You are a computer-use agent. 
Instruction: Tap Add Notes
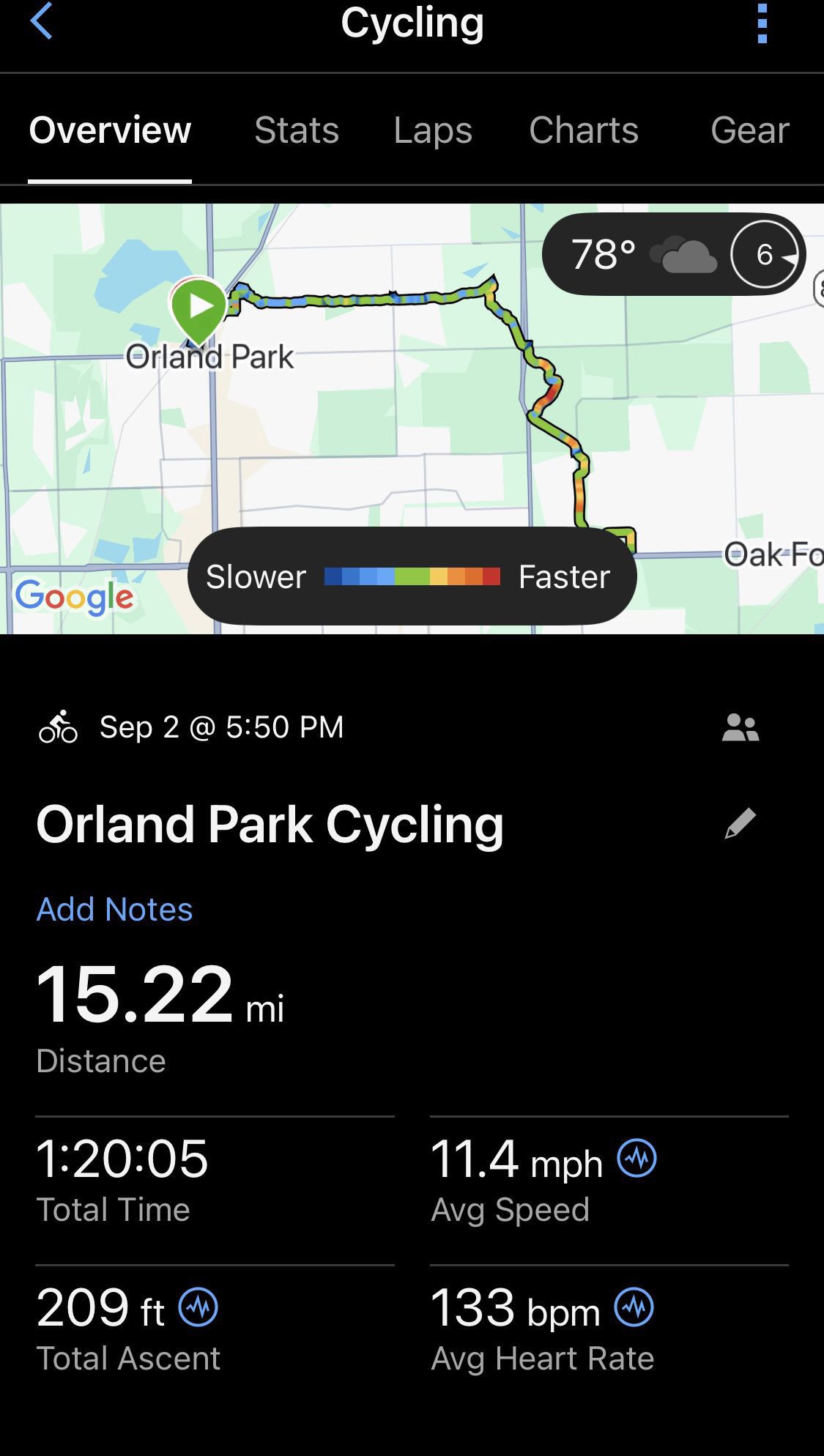pyautogui.click(x=114, y=910)
